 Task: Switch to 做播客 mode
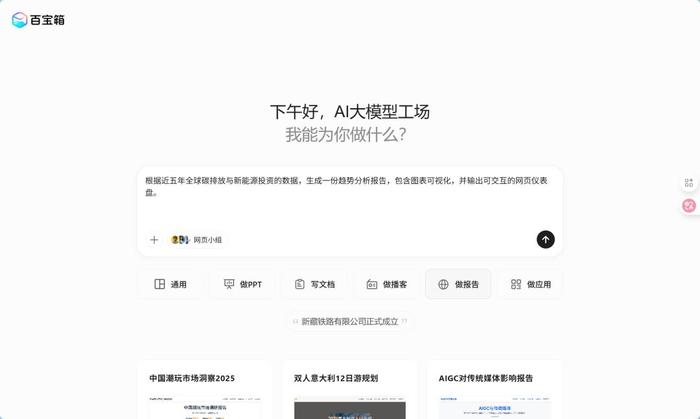point(386,284)
